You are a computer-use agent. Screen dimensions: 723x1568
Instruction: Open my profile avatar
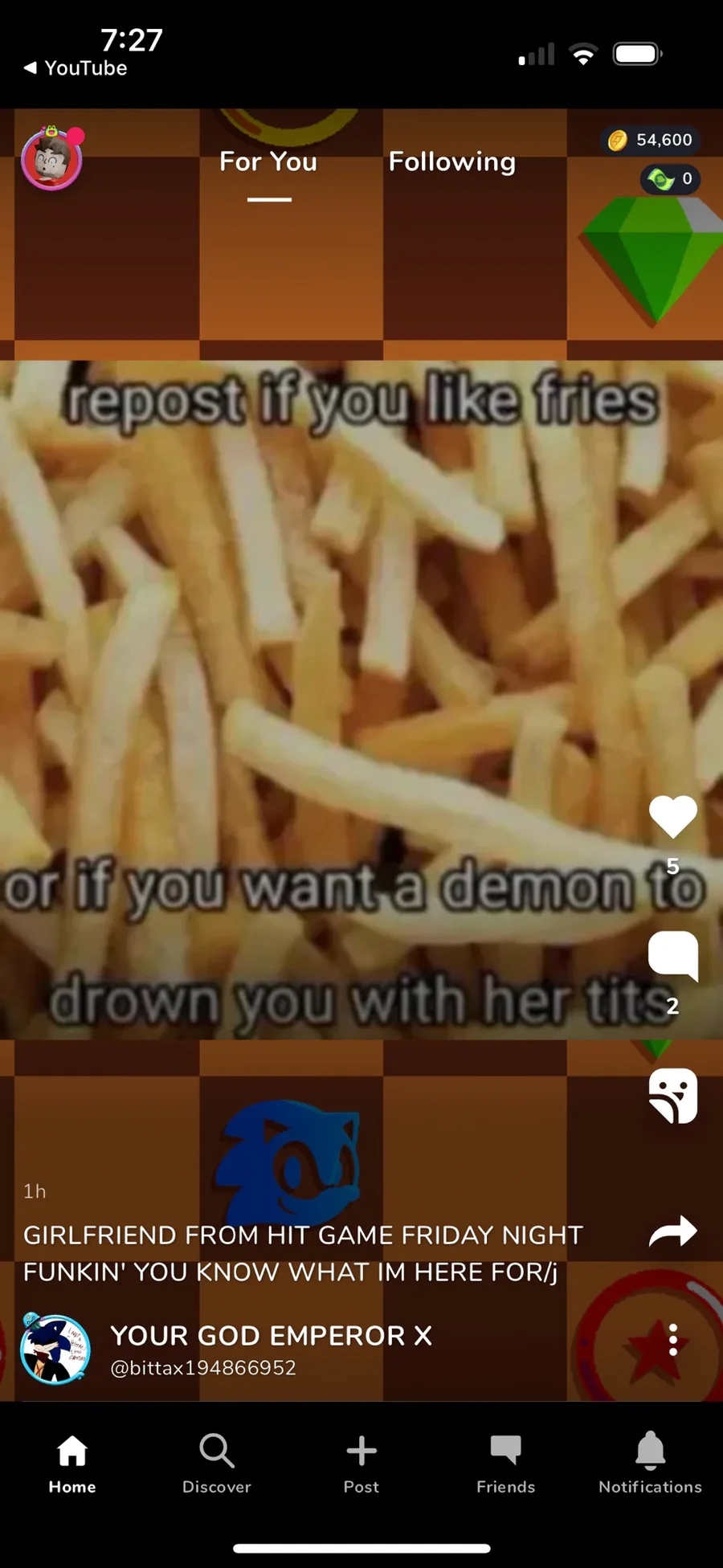coord(51,158)
